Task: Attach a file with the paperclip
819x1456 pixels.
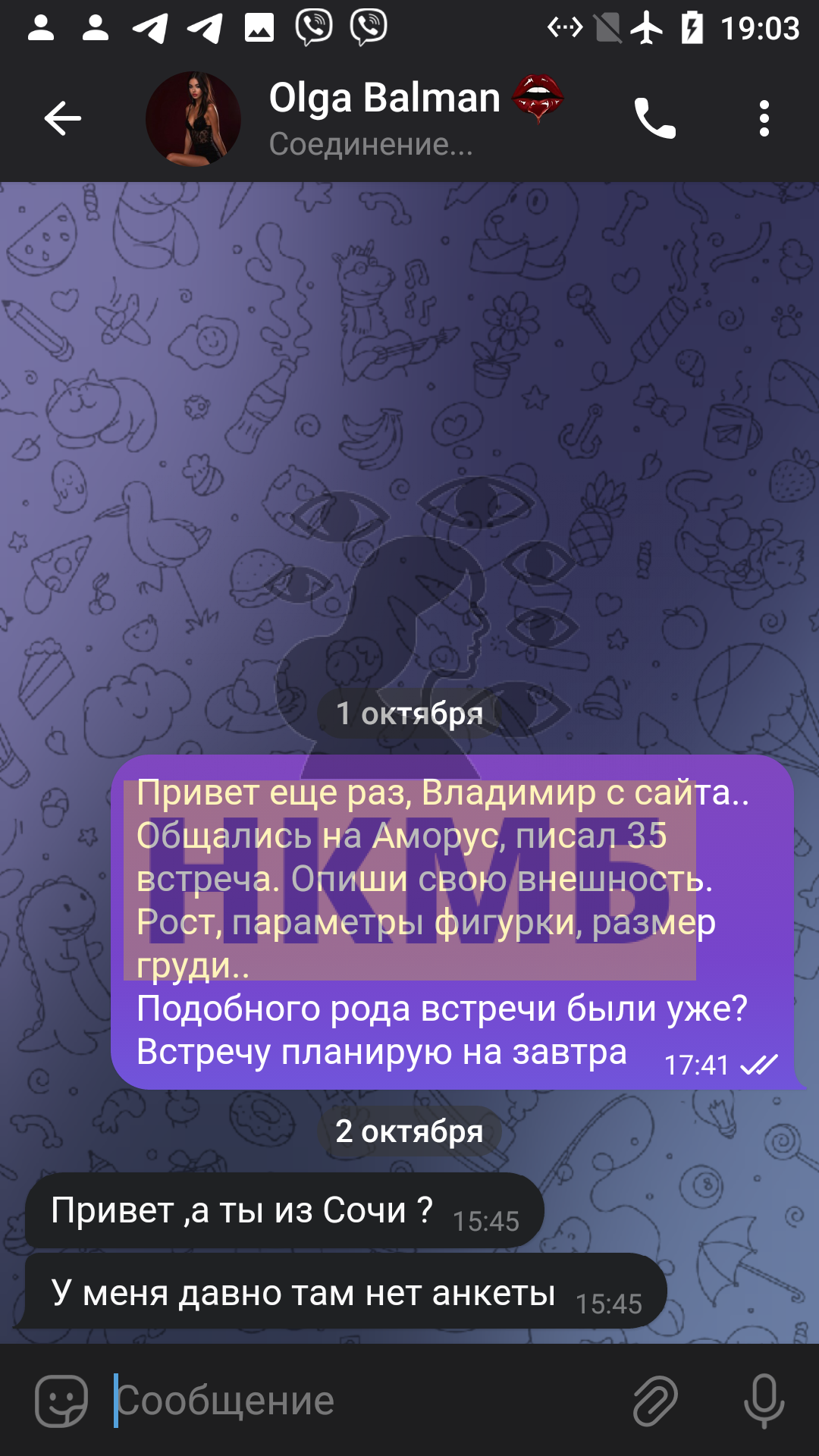Action: [x=655, y=1401]
